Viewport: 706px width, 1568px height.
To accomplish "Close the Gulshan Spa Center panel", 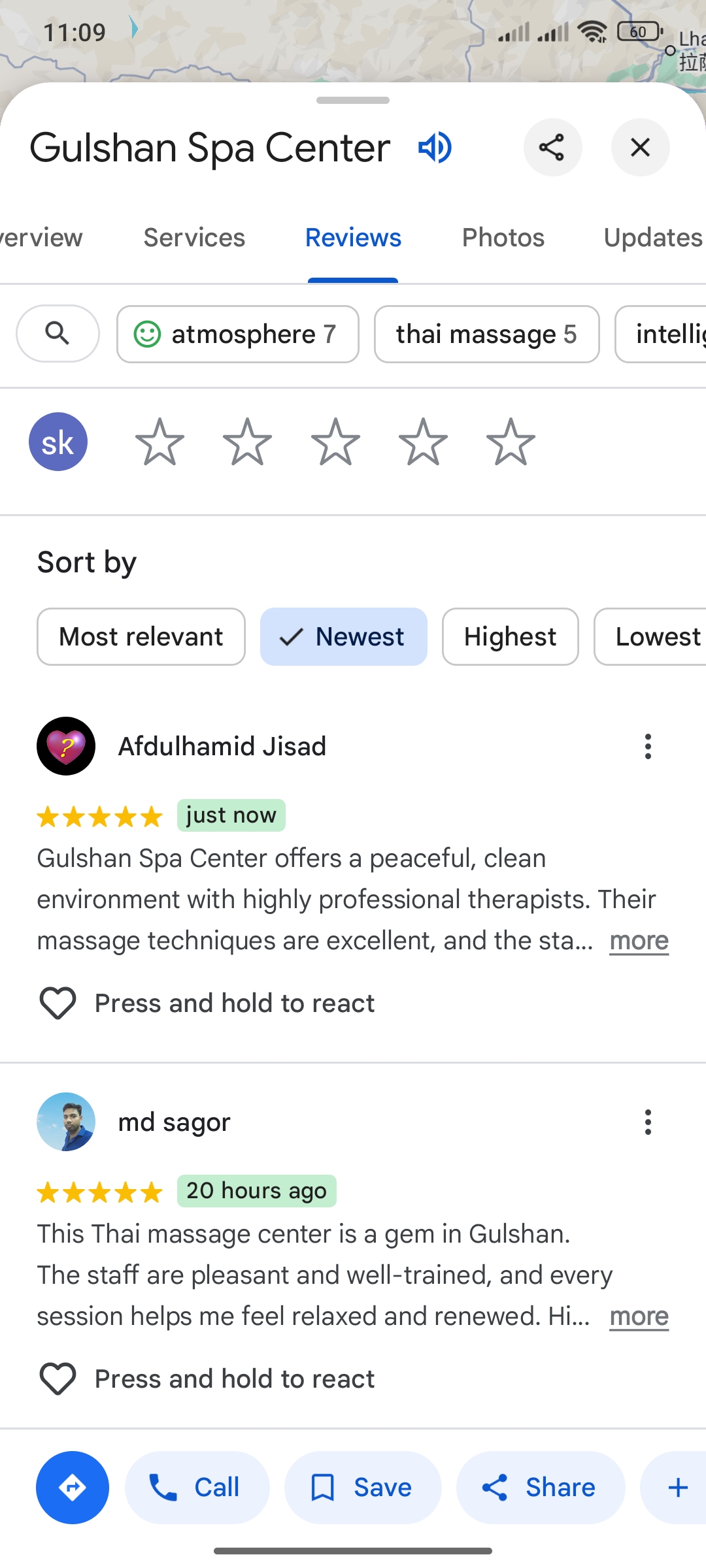I will (640, 148).
